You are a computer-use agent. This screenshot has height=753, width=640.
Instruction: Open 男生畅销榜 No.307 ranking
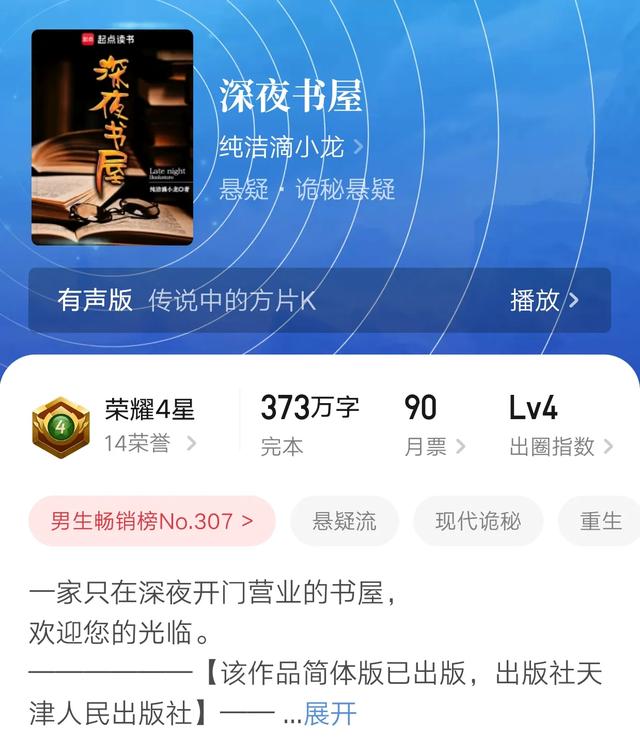(x=152, y=521)
